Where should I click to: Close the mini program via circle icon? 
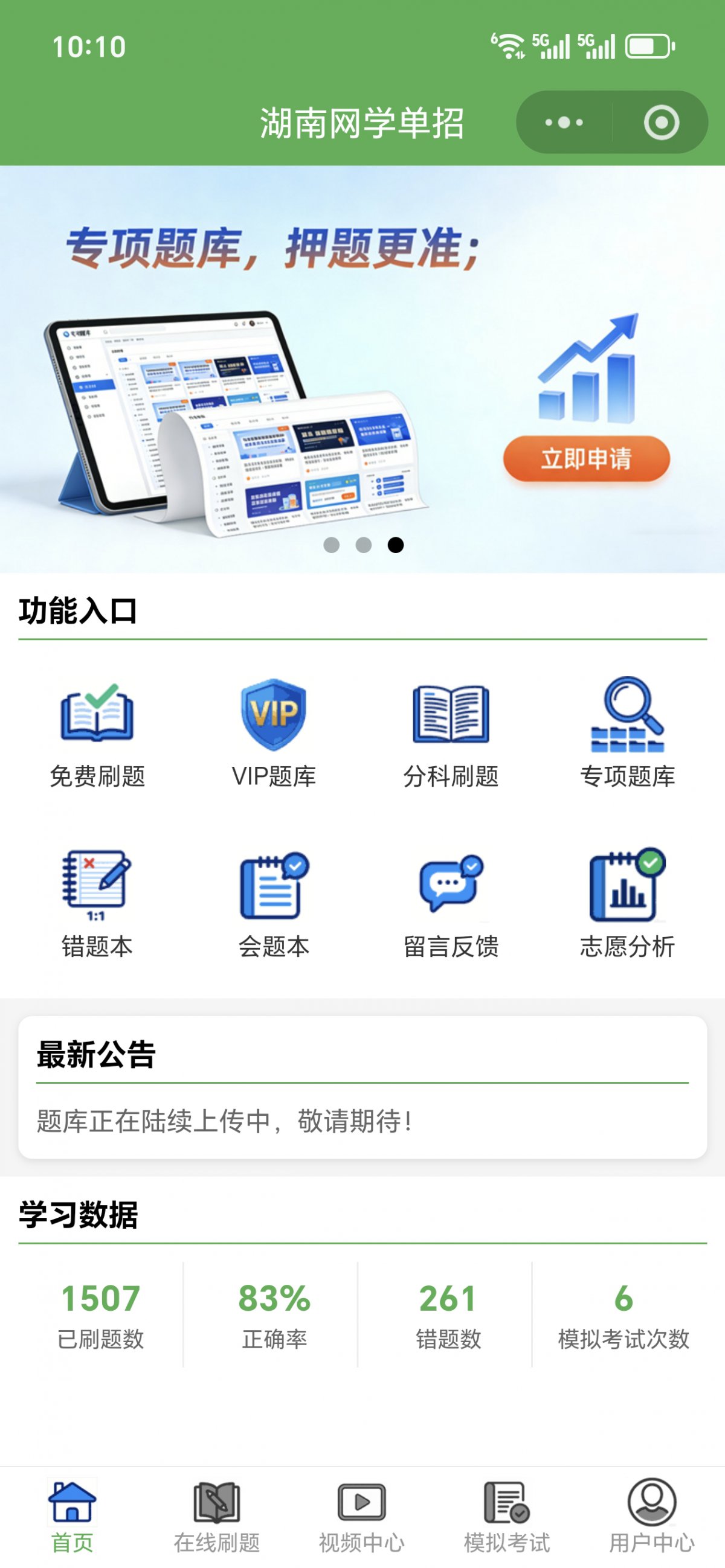(x=661, y=123)
